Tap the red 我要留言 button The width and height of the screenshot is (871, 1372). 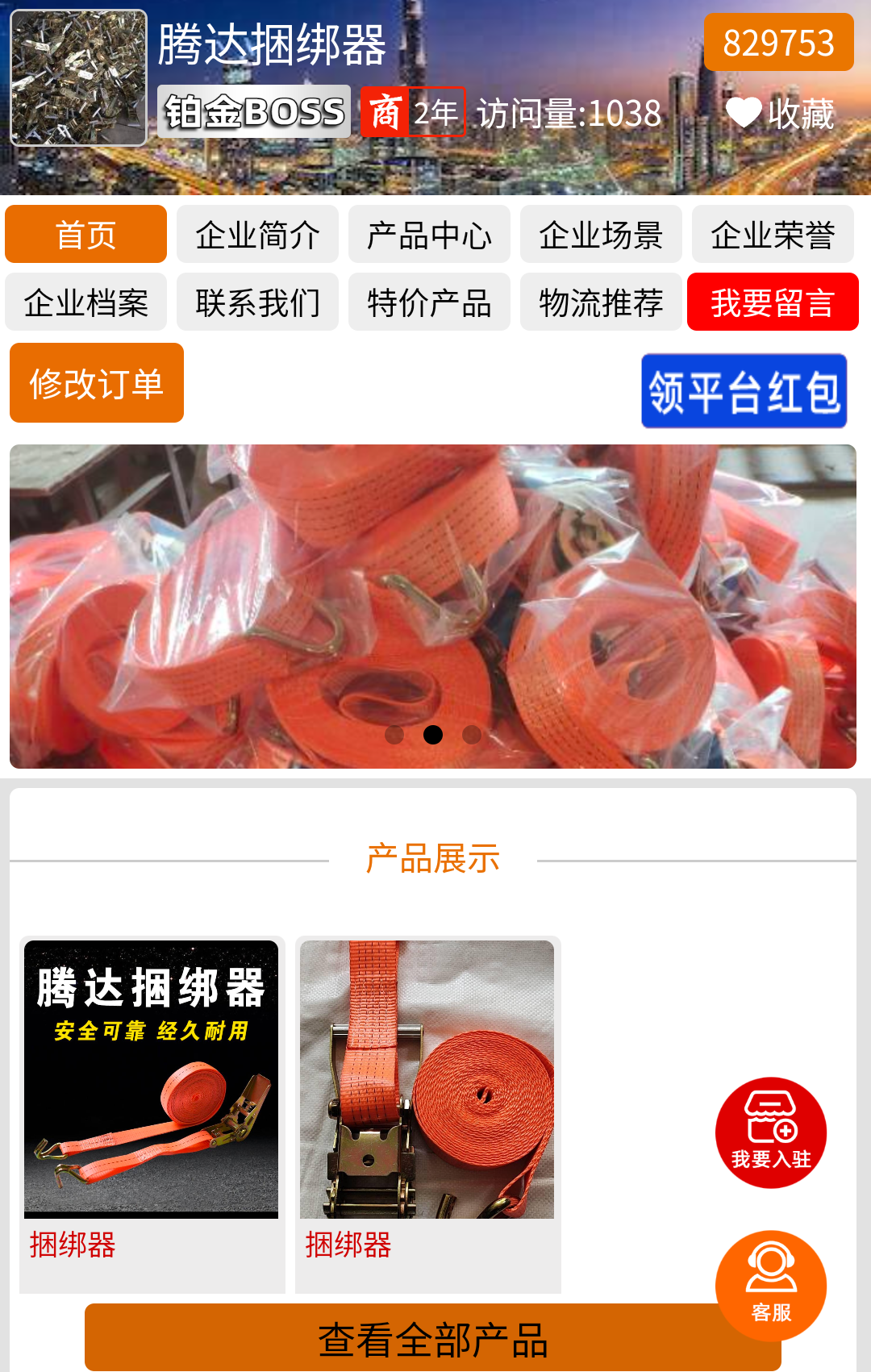pos(773,302)
